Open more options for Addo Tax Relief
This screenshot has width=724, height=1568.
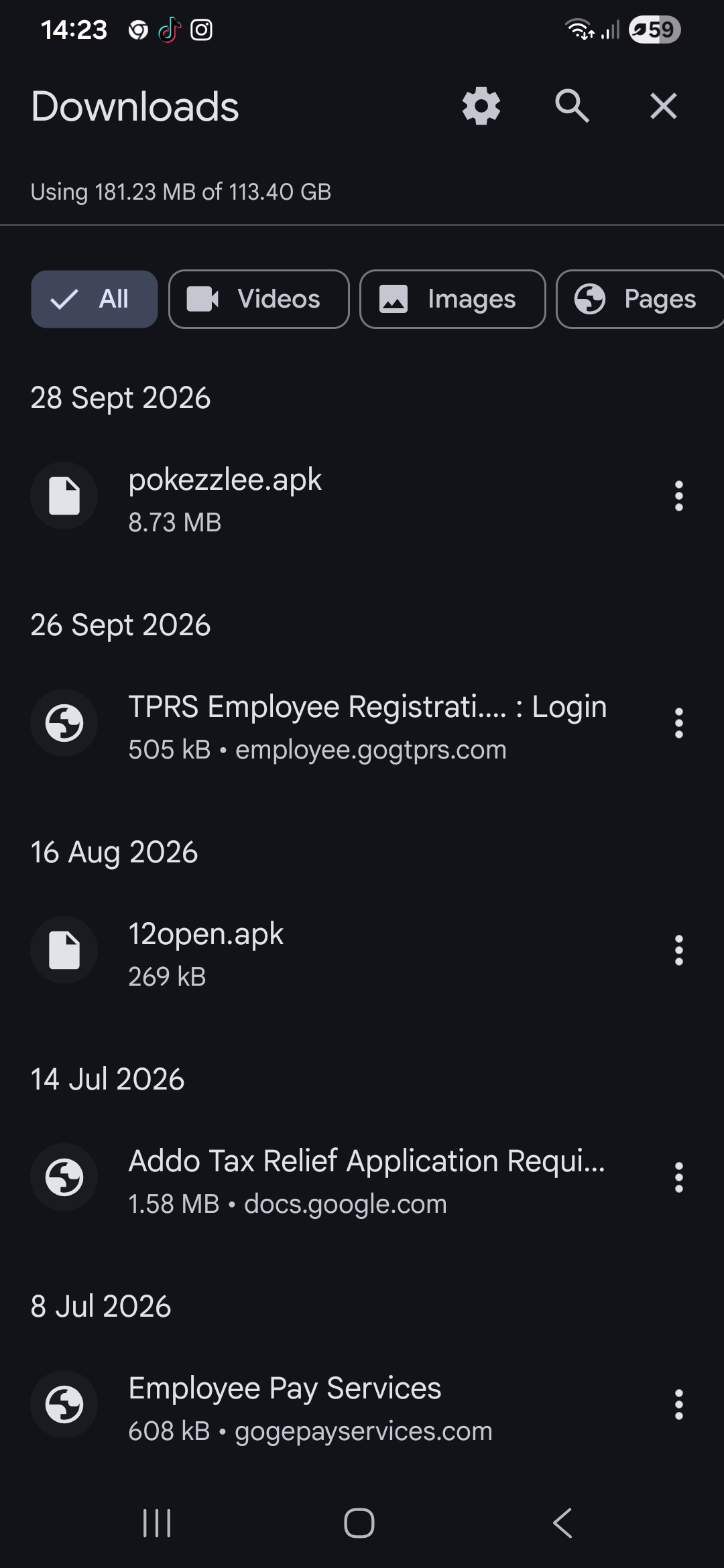click(x=679, y=1177)
